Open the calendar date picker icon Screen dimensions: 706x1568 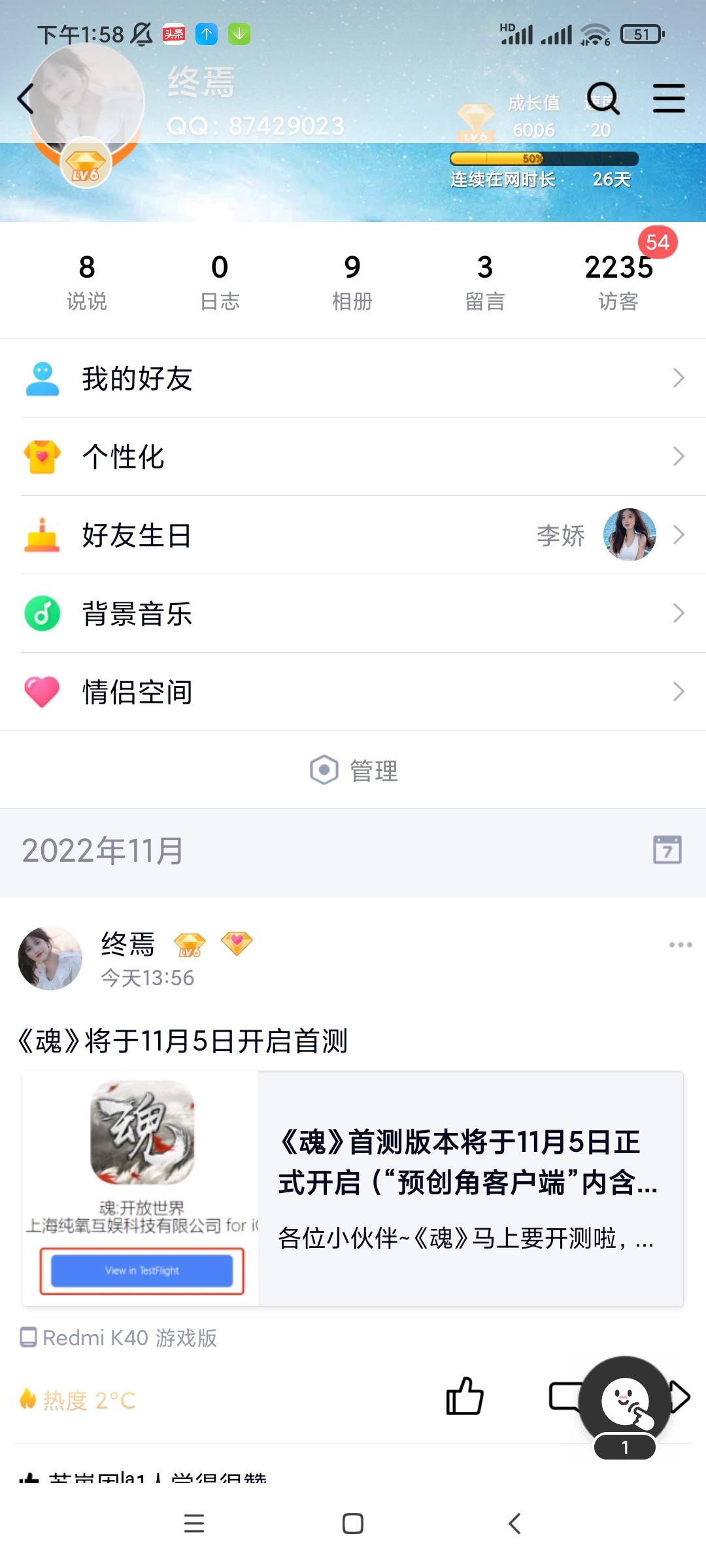tap(667, 850)
